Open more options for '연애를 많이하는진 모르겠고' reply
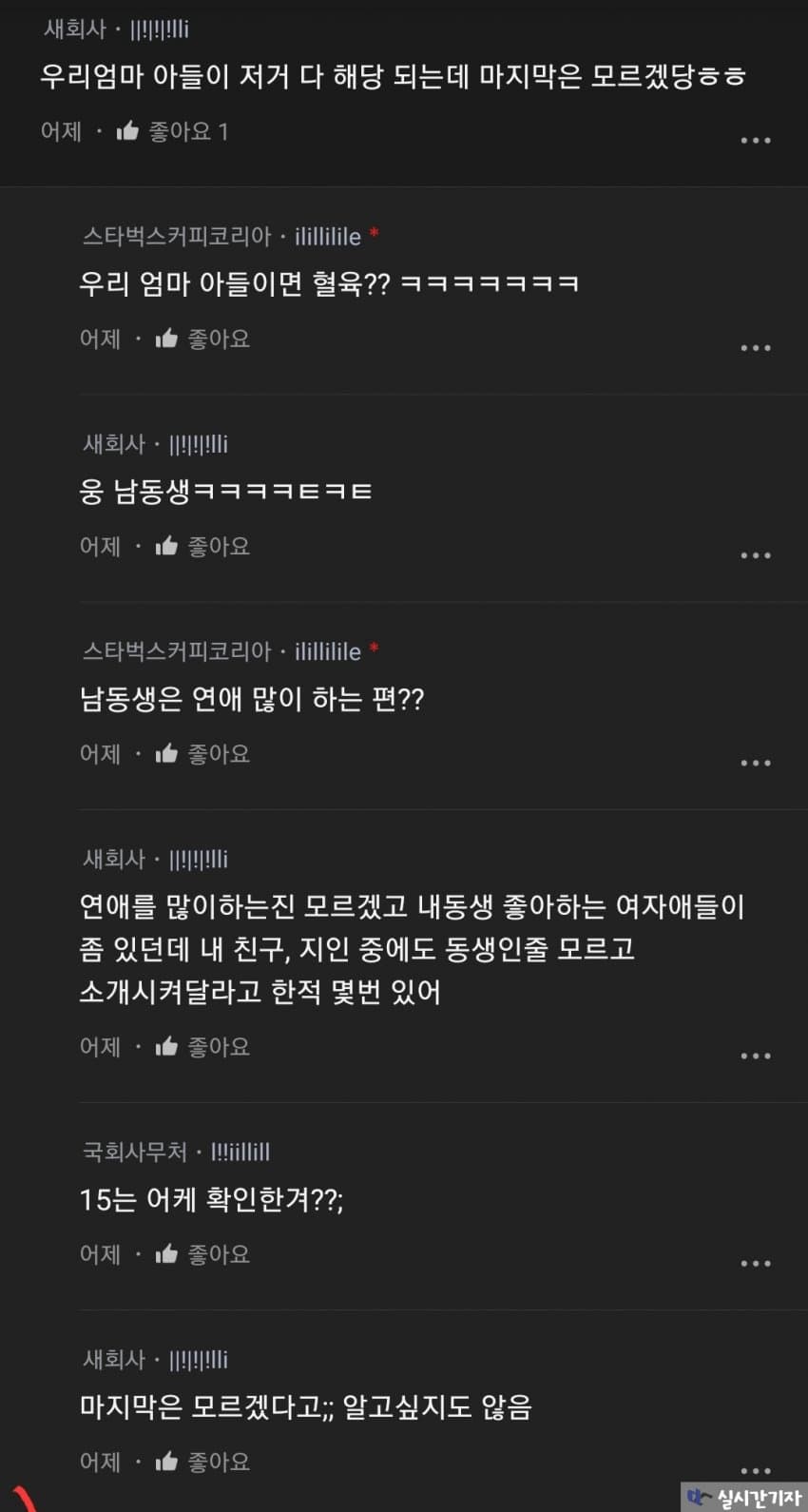808x1512 pixels. pyautogui.click(x=756, y=1056)
